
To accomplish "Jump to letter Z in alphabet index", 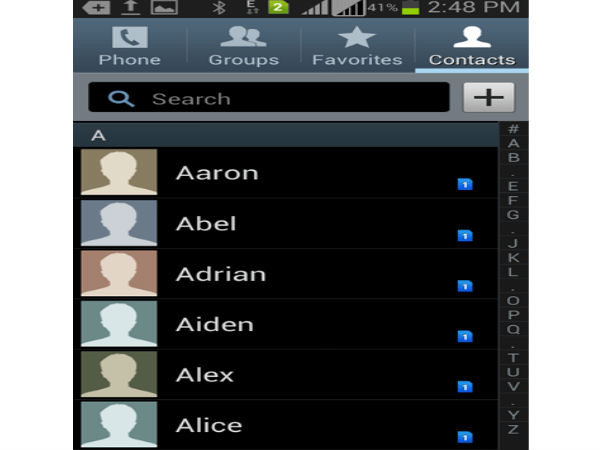I will click(512, 430).
